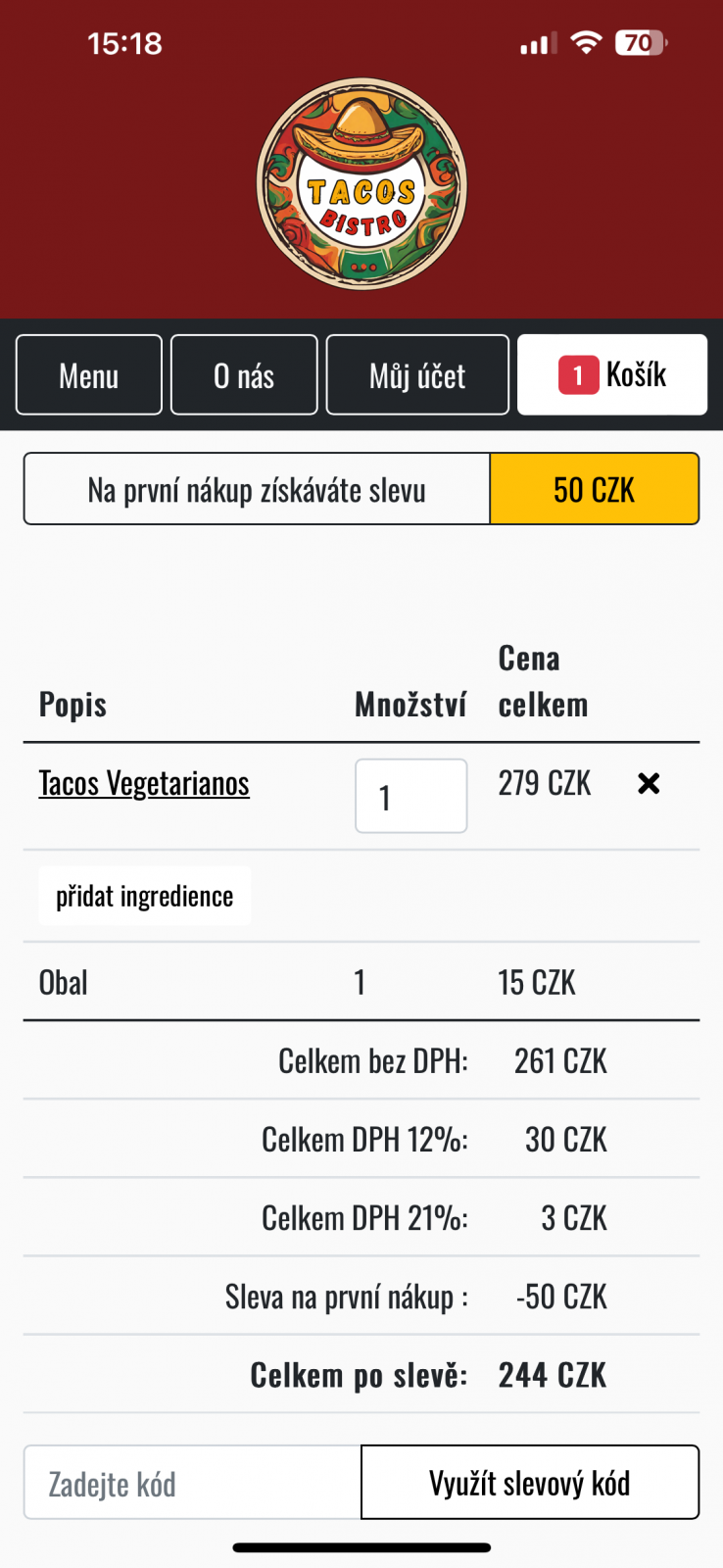The width and height of the screenshot is (723, 1568).
Task: Apply code with Využít slevový kód
Action: point(530,1483)
